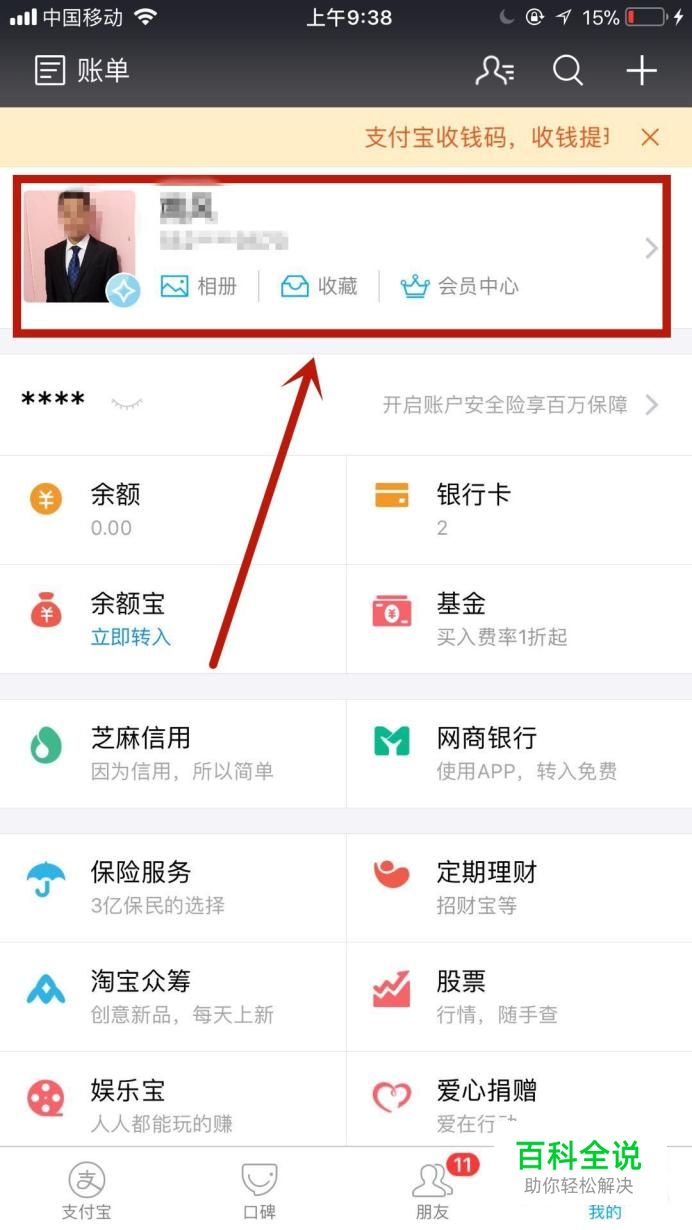Open the plus add menu

click(x=641, y=71)
